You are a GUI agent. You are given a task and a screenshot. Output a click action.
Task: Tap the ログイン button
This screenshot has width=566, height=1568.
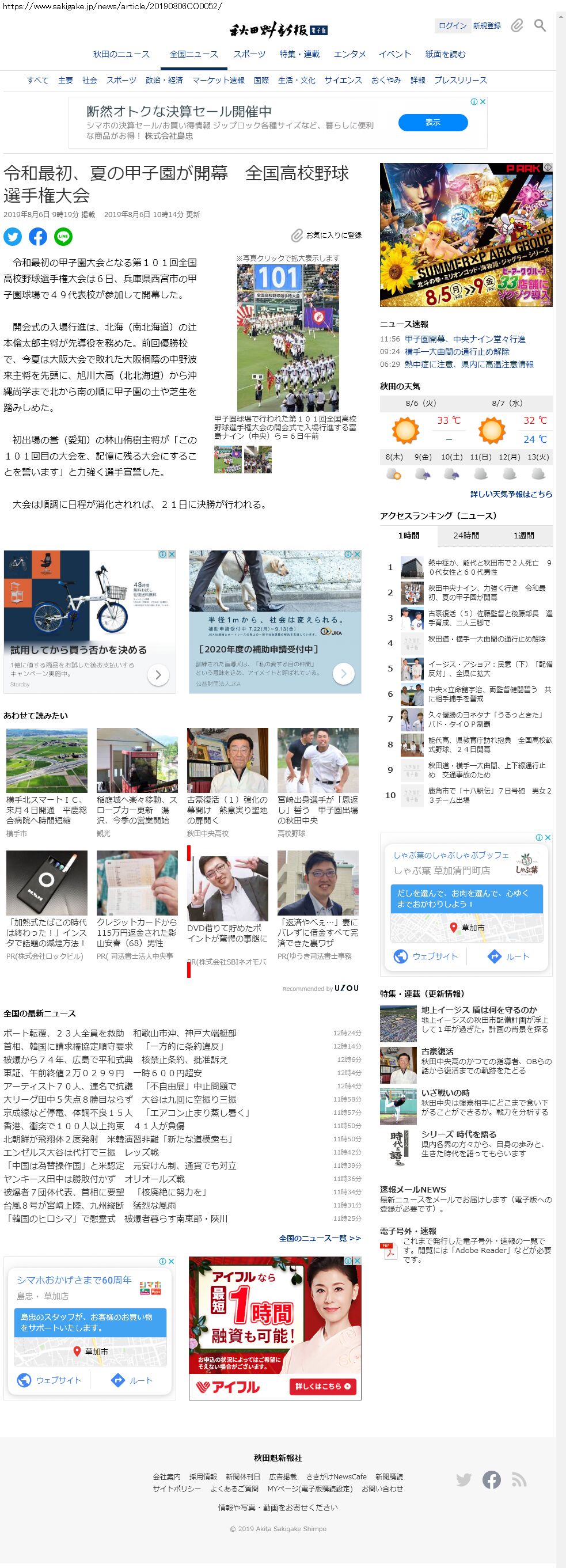(452, 25)
